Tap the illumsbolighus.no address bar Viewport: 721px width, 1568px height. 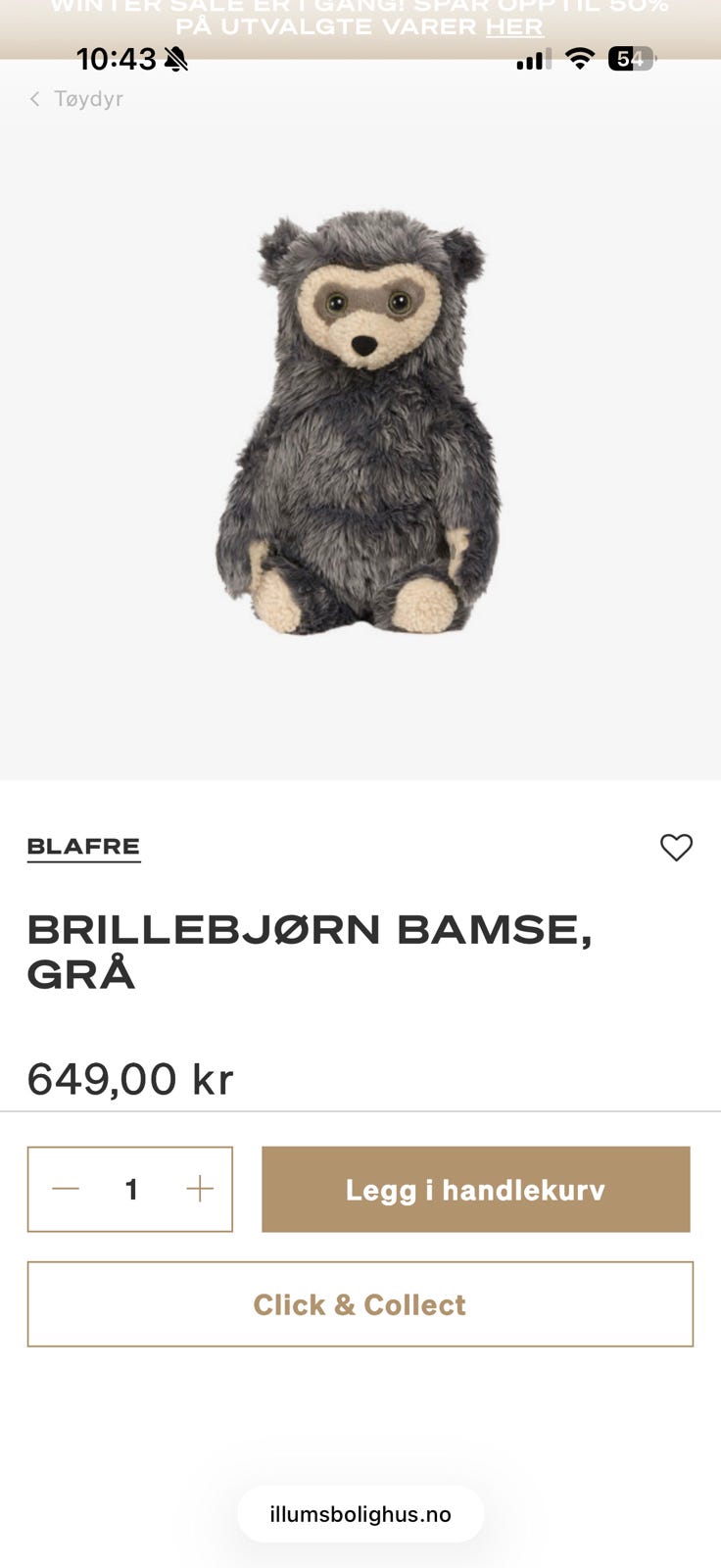pos(360,1513)
